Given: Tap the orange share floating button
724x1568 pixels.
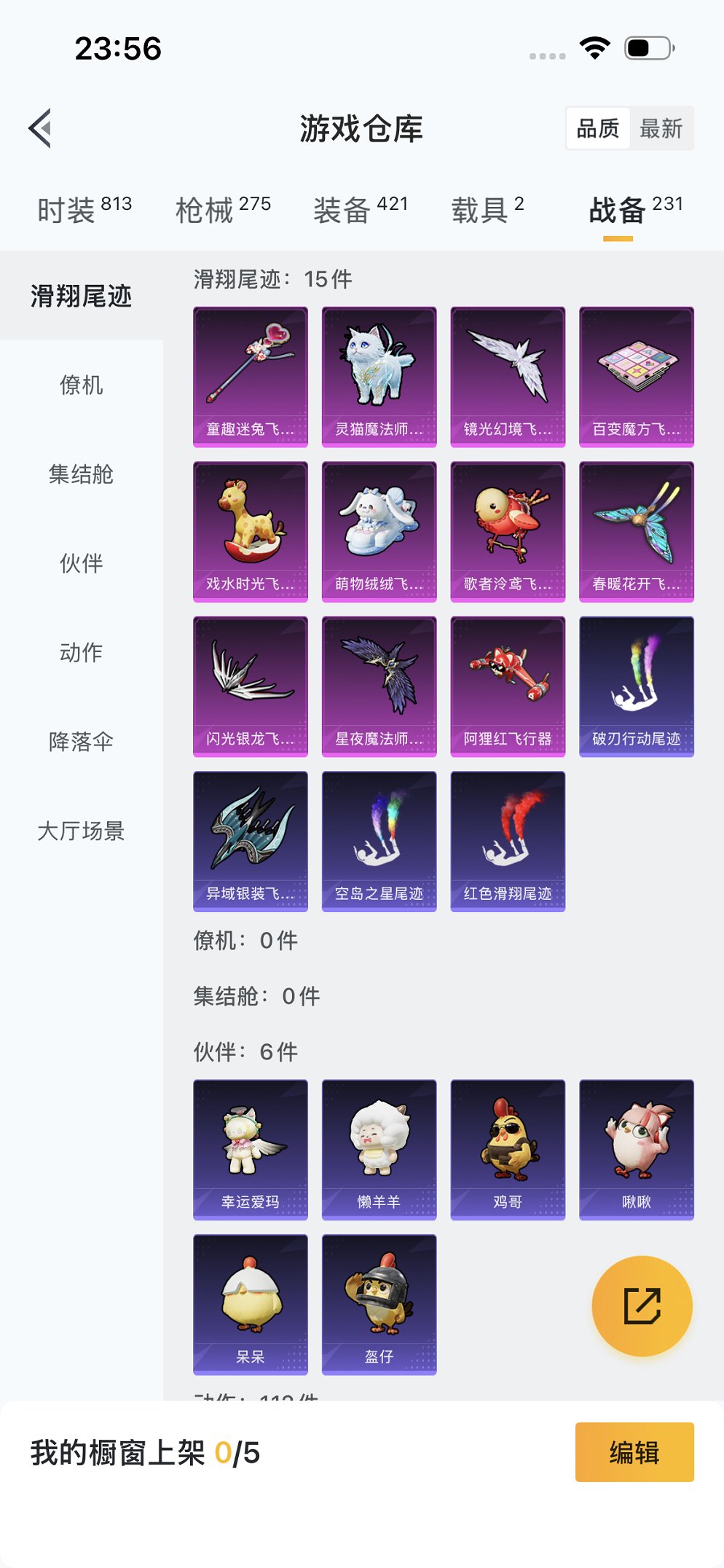Looking at the screenshot, I should tap(642, 1306).
